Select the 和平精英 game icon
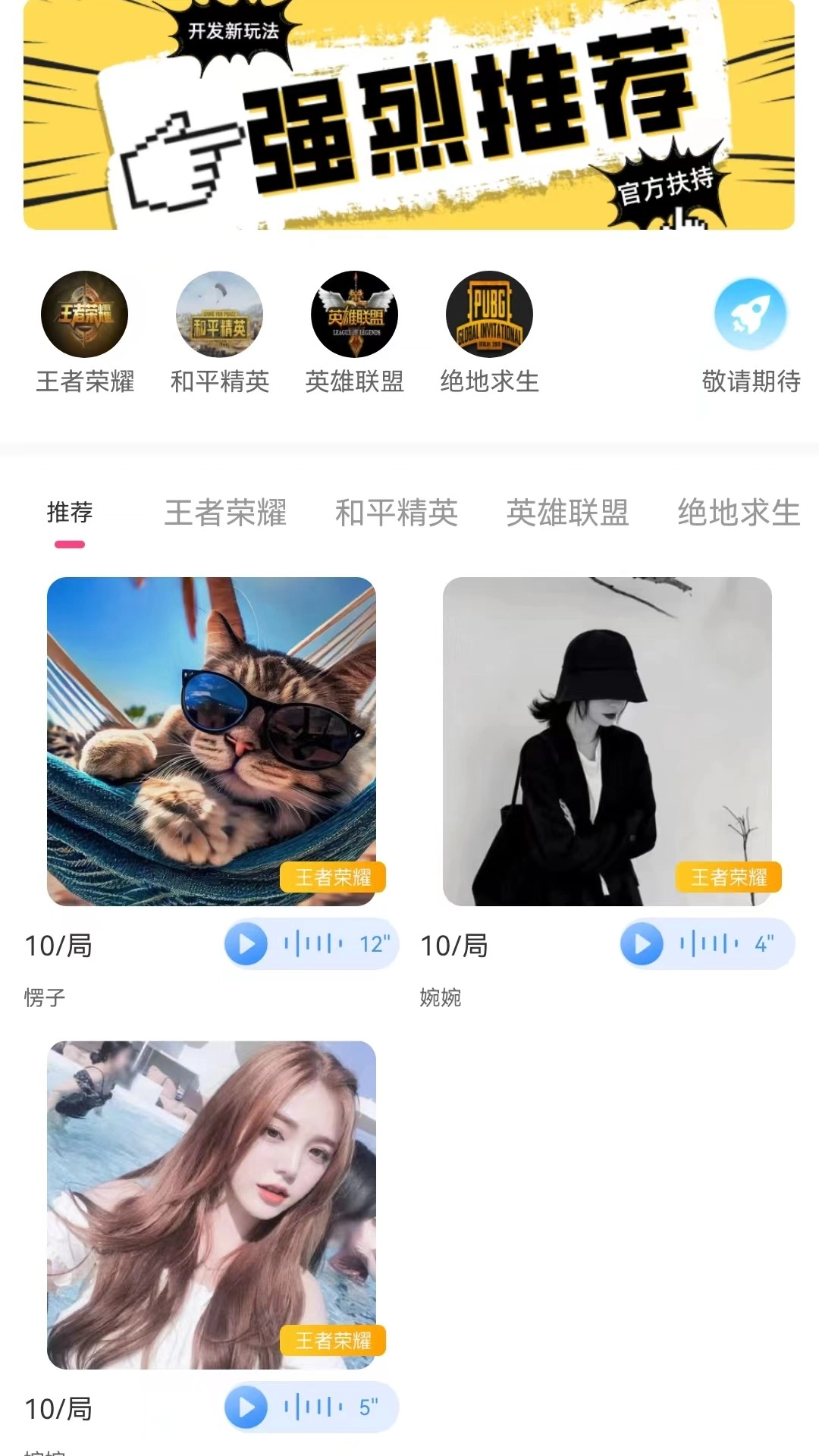The width and height of the screenshot is (819, 1456). [219, 315]
